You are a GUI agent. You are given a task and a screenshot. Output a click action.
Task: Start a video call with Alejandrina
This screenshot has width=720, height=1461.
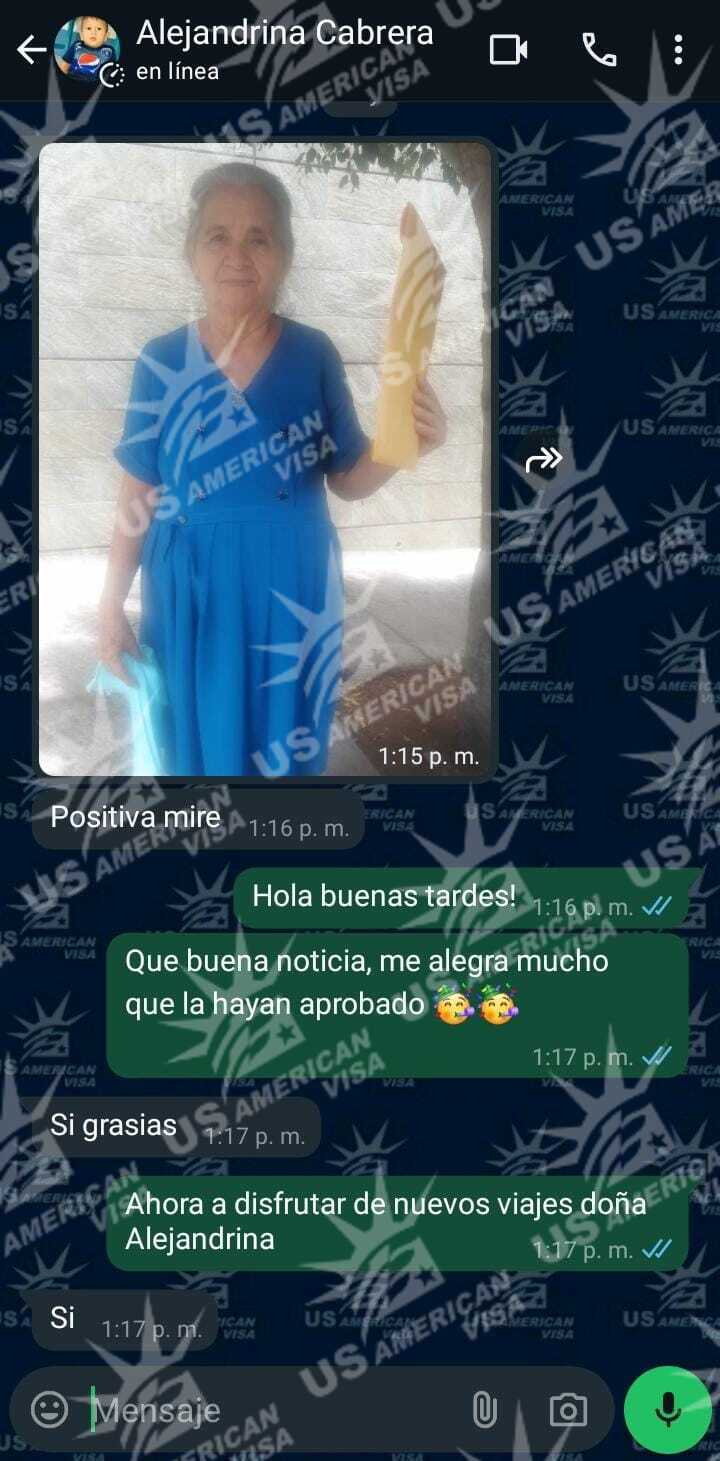pyautogui.click(x=508, y=50)
